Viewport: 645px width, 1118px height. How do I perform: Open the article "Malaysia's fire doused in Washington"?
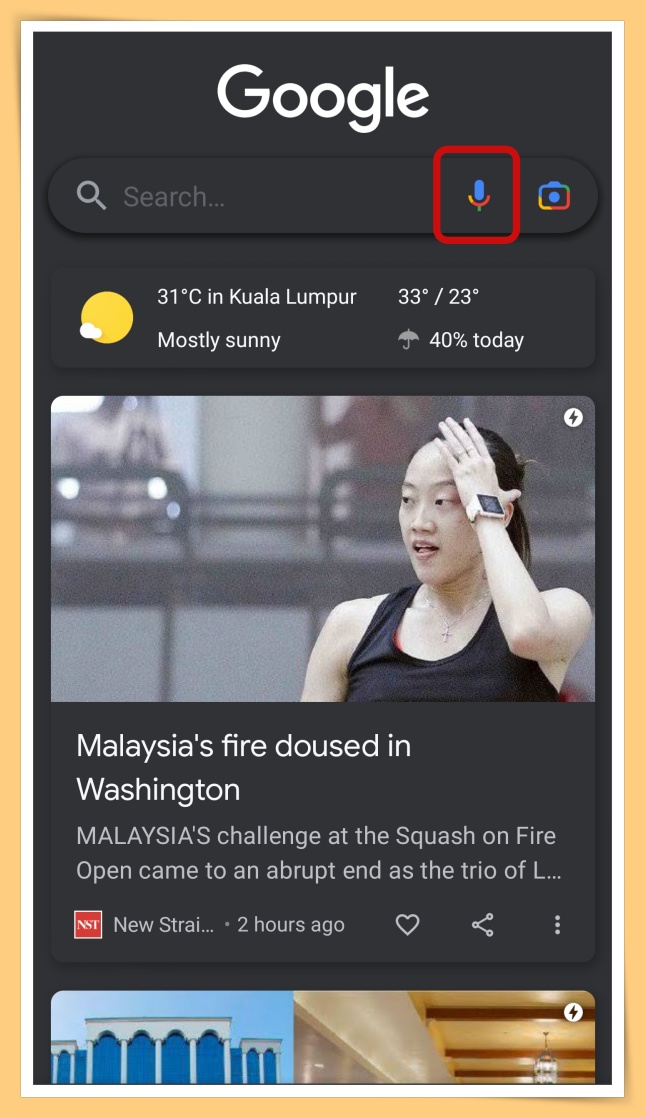tap(243, 767)
